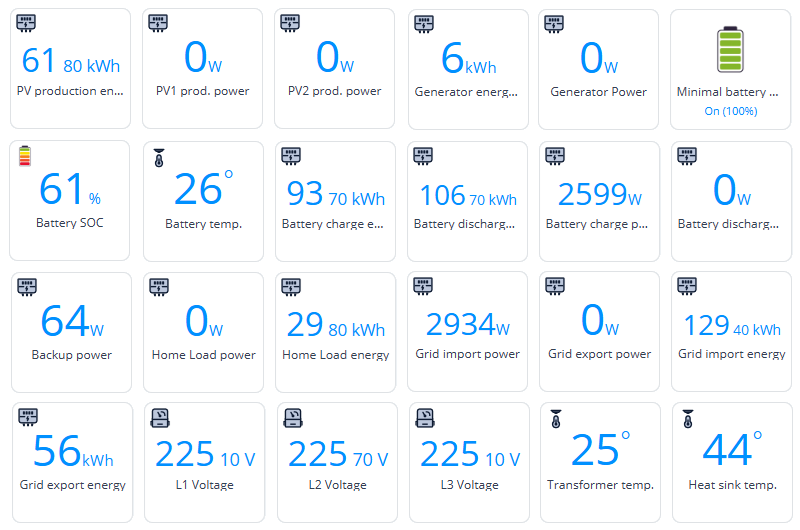
Task: Open the L1 Voltage tile
Action: [203, 462]
